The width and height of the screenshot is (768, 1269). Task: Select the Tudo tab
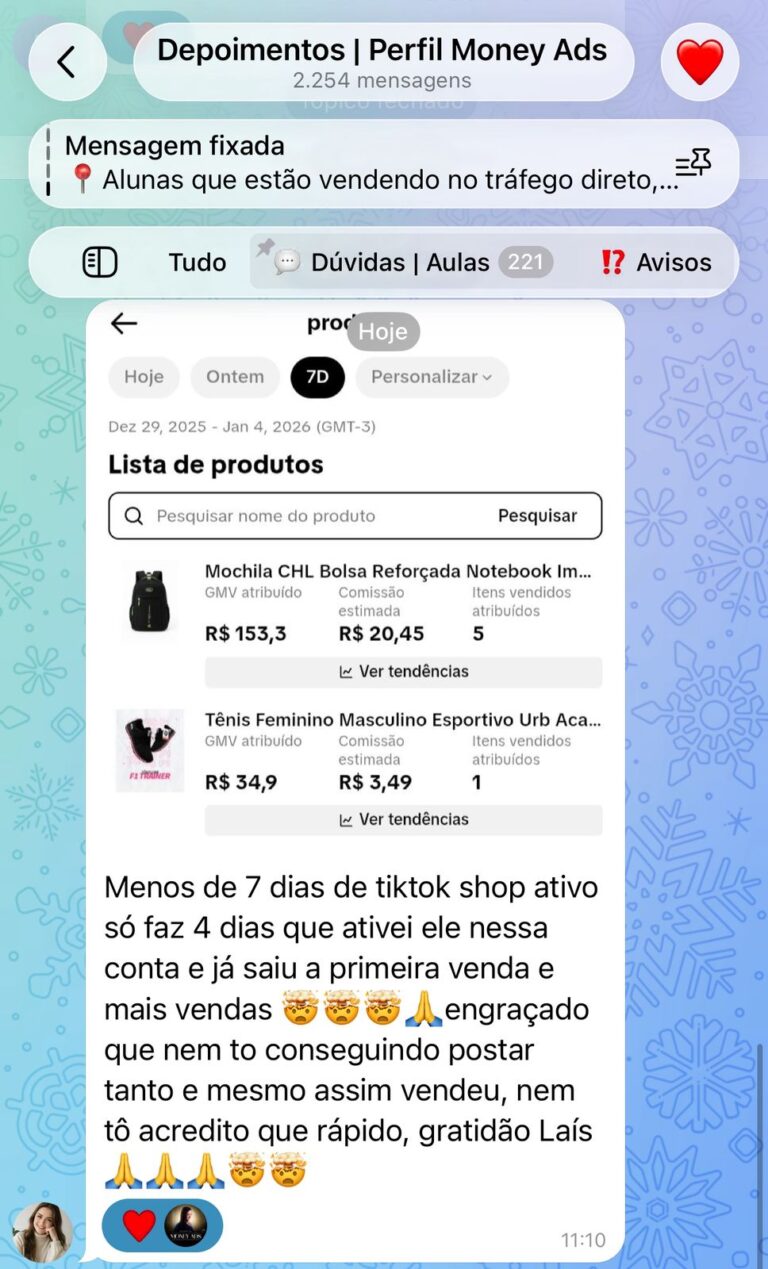point(197,263)
